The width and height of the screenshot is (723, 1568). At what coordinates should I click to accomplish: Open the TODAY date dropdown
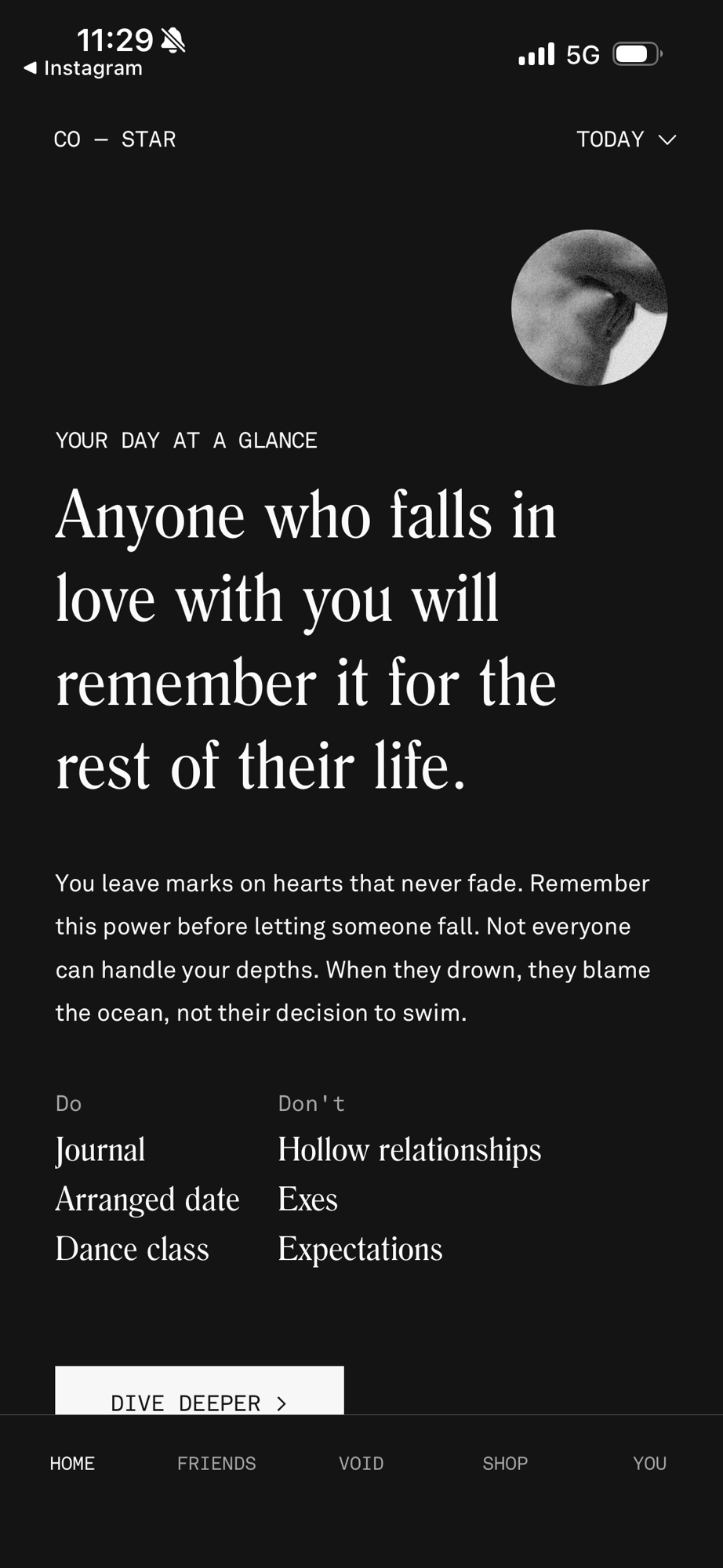pyautogui.click(x=626, y=140)
